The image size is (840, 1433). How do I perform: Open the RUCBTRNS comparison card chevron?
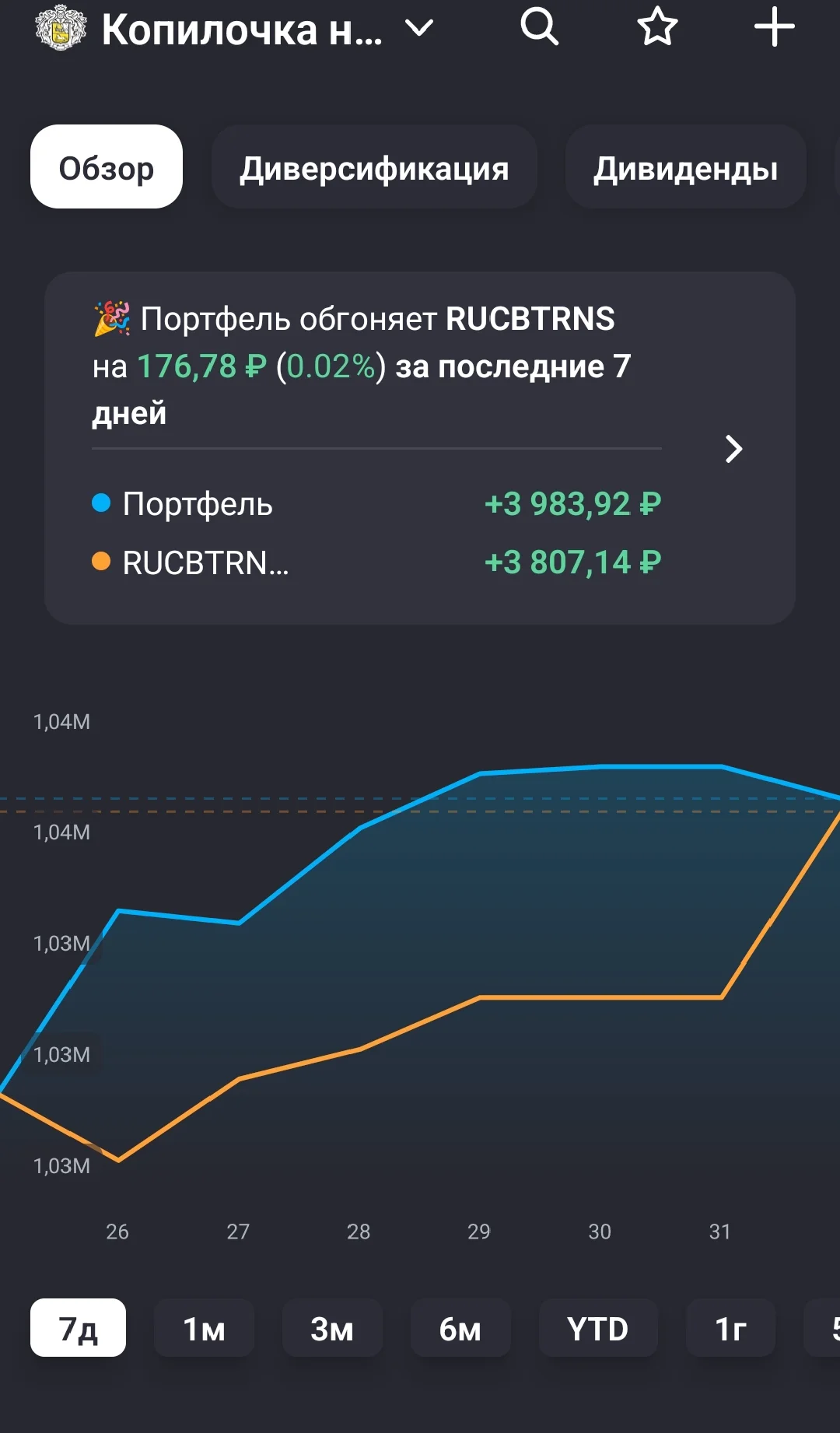[733, 449]
